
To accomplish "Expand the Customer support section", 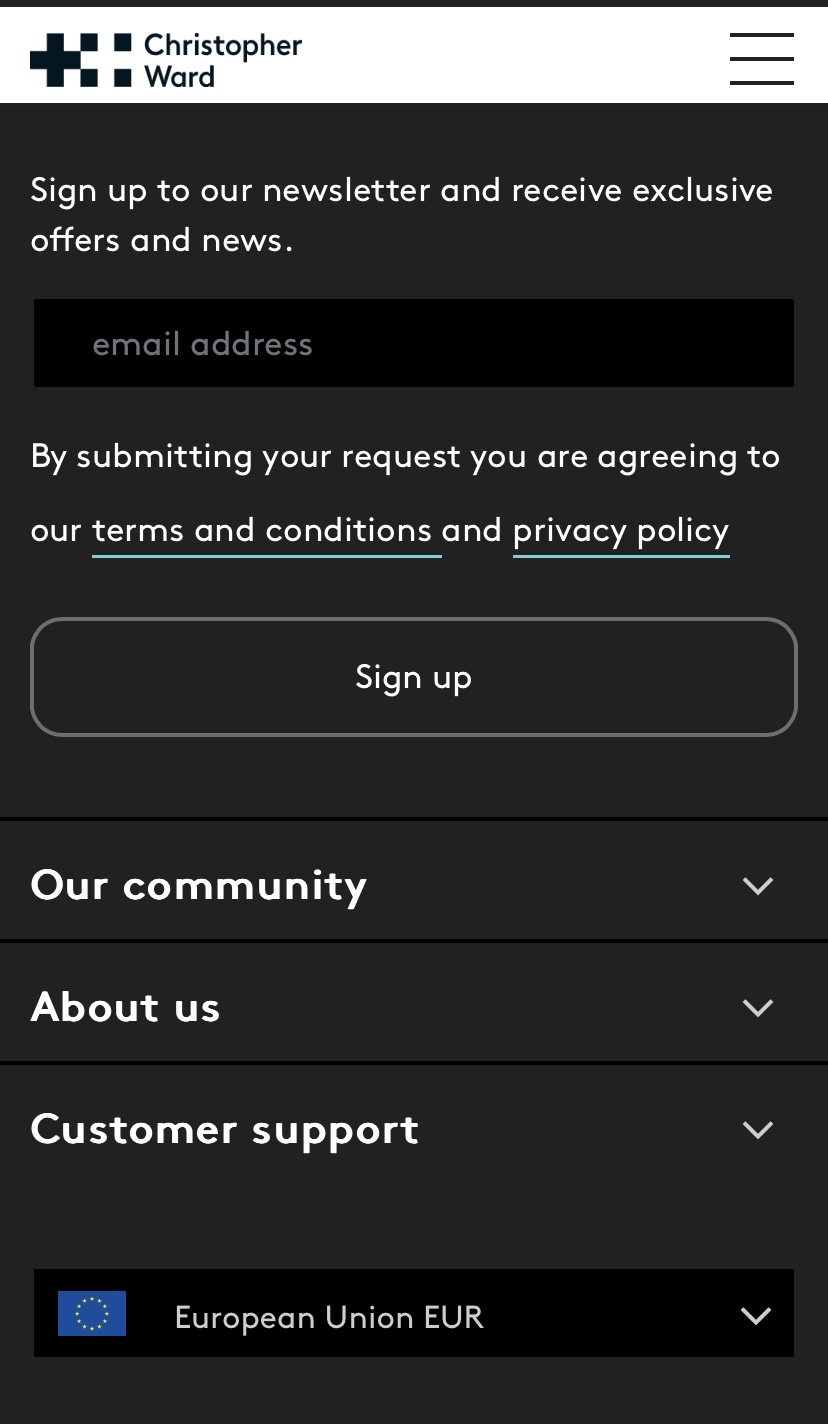I will (414, 1129).
